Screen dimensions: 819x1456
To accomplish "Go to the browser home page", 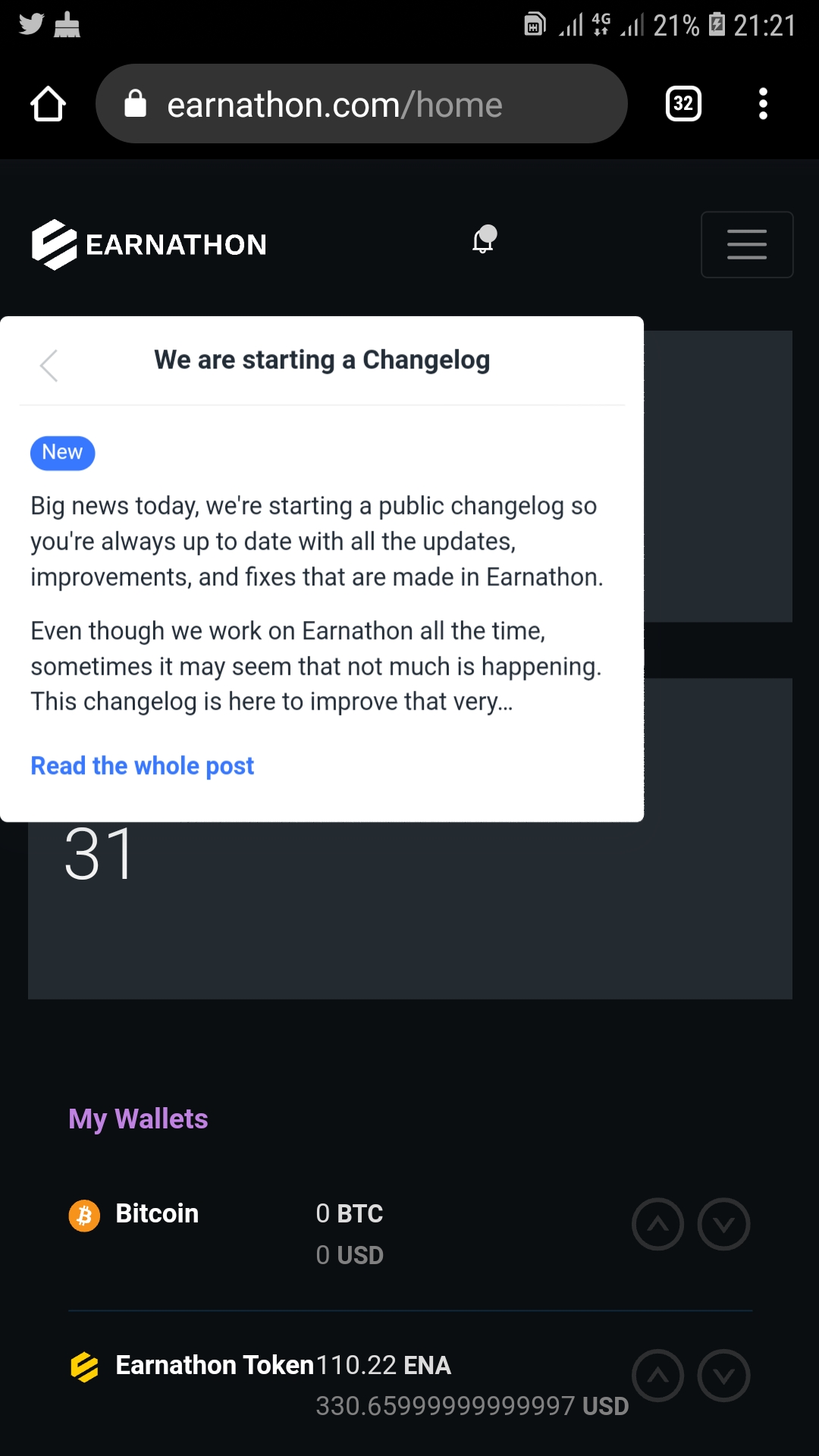I will (x=48, y=104).
